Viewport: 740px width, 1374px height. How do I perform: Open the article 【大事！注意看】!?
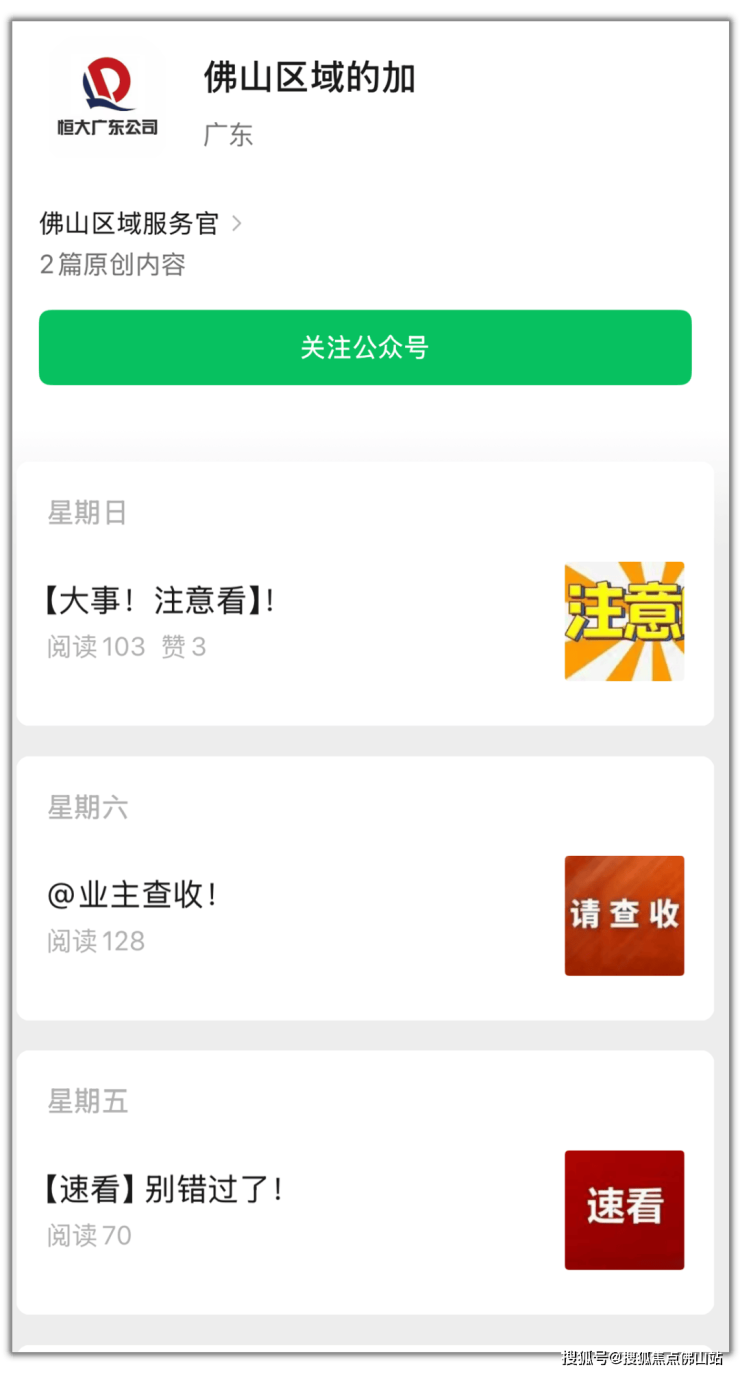160,601
